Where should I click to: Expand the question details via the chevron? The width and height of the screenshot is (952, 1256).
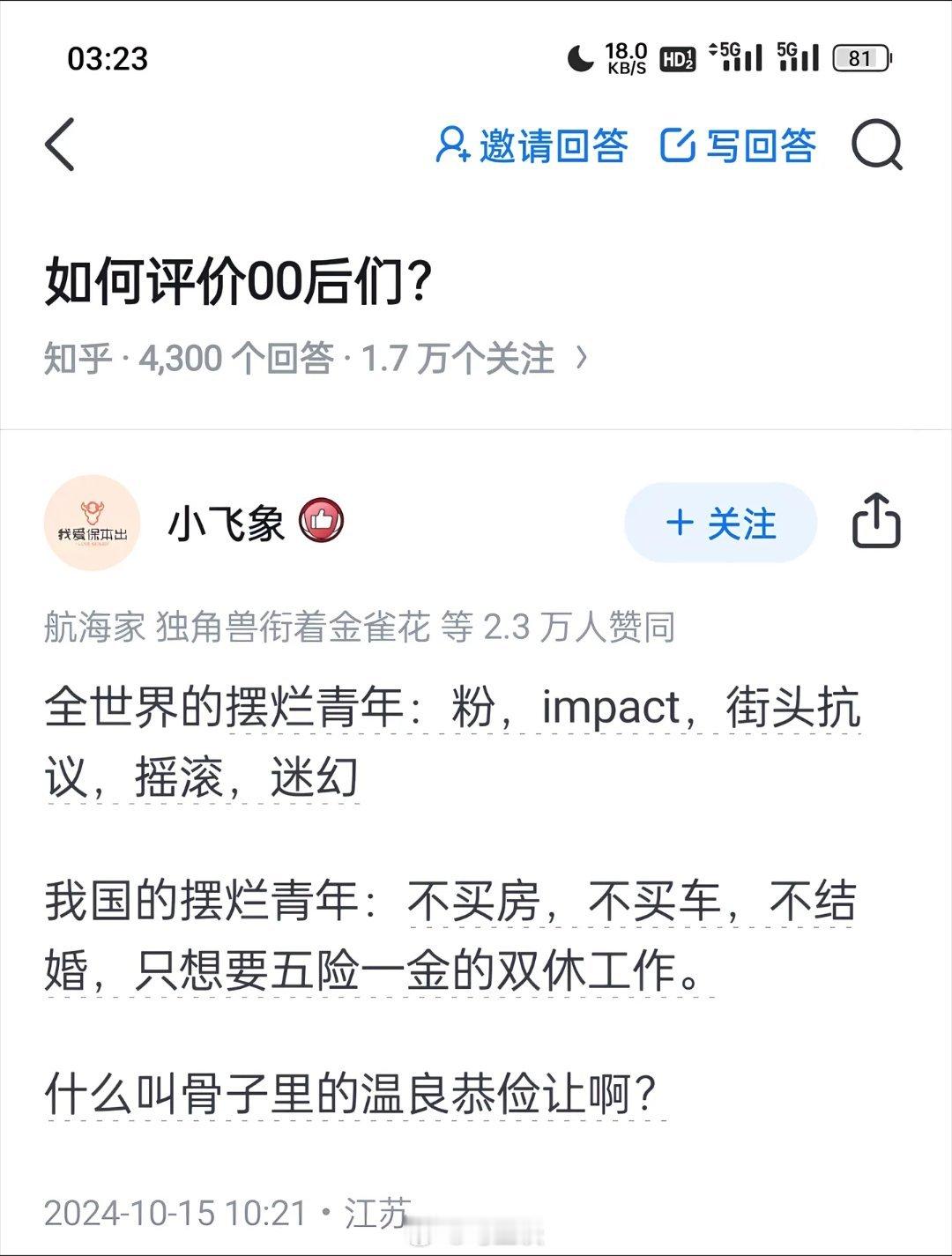(580, 357)
